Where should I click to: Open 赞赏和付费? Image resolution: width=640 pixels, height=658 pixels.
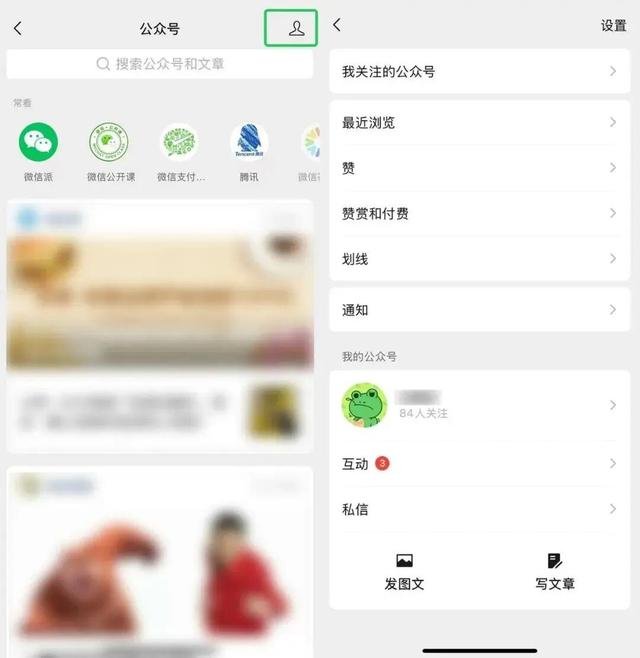tap(479, 214)
